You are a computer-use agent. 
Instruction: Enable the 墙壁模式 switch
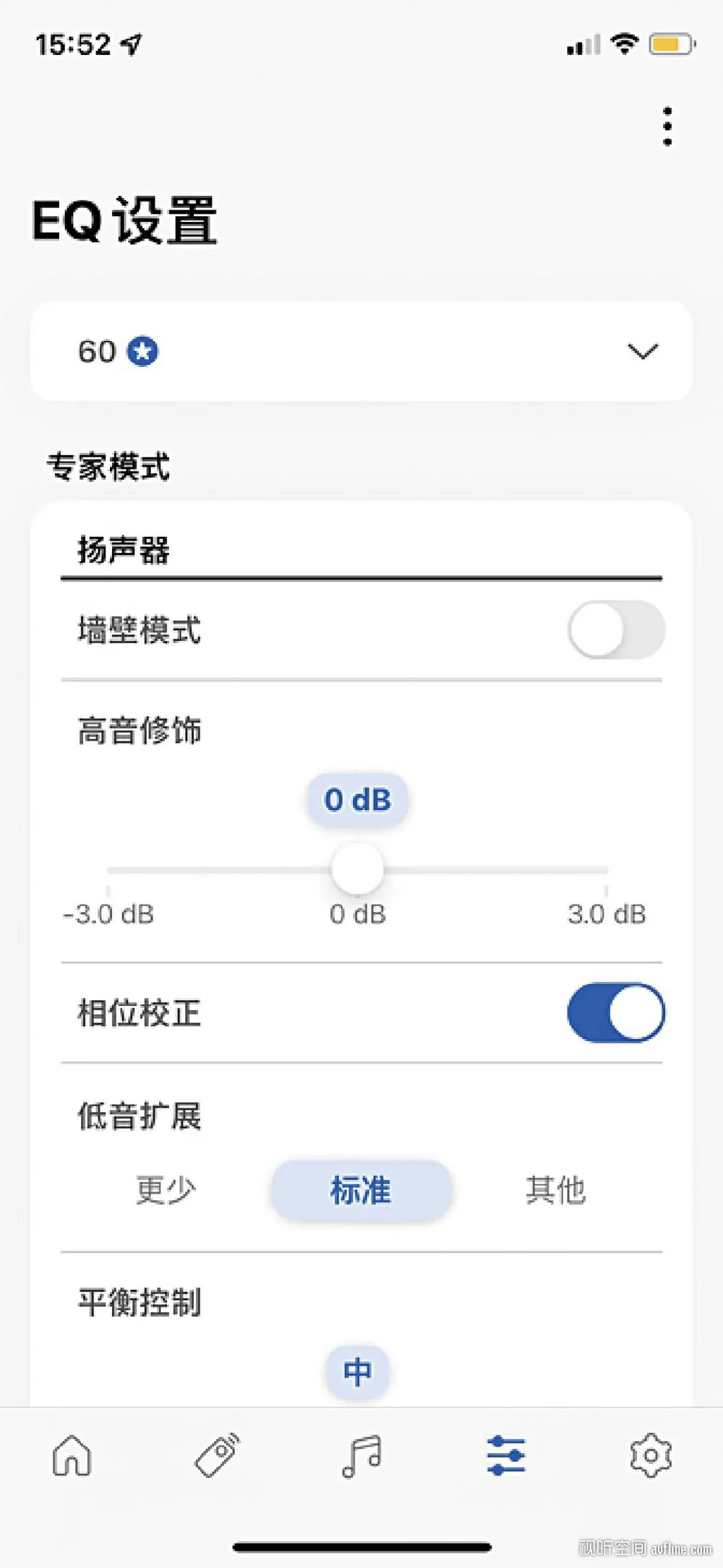[615, 630]
